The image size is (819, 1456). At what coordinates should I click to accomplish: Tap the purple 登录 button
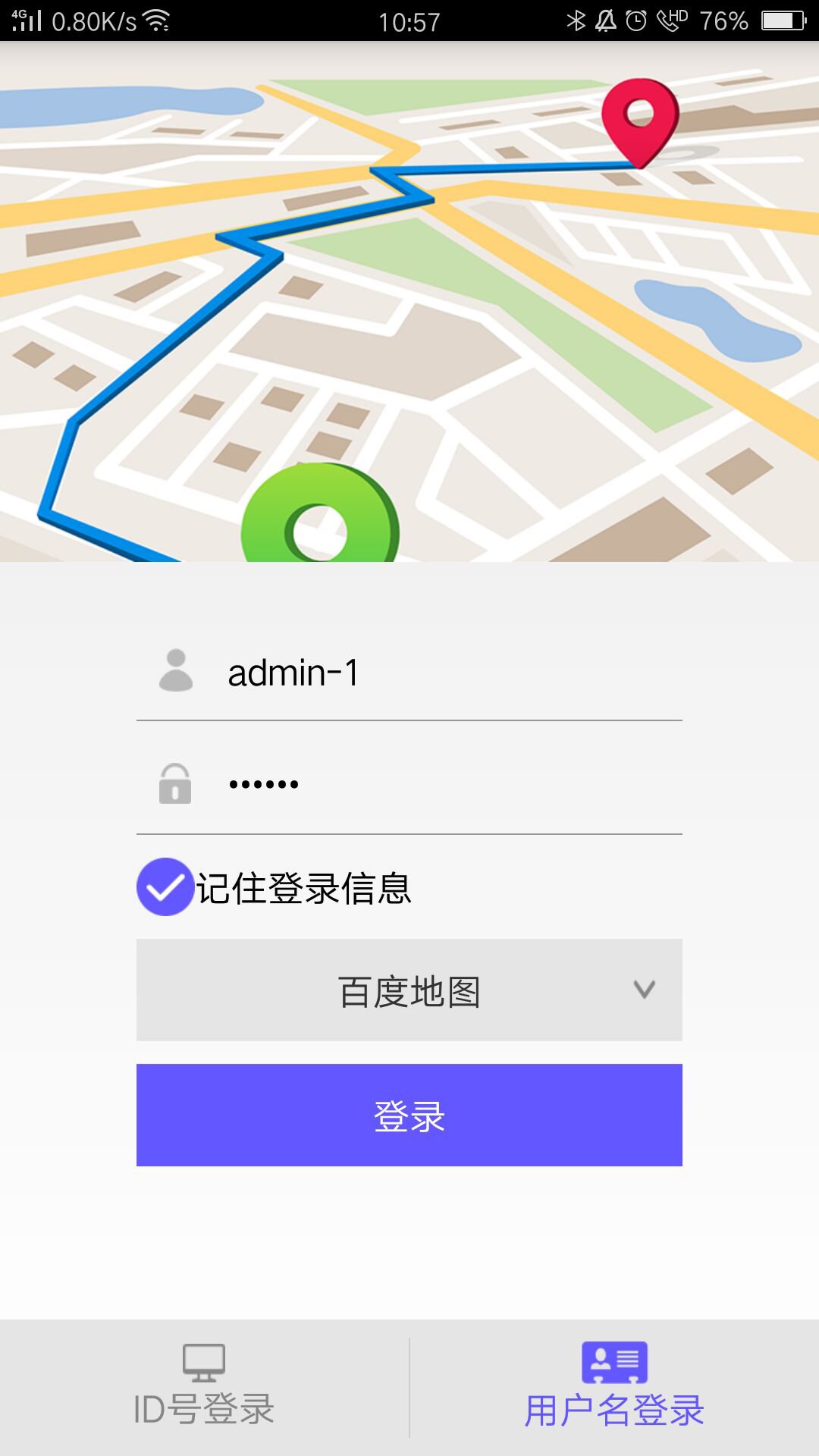click(x=409, y=1116)
